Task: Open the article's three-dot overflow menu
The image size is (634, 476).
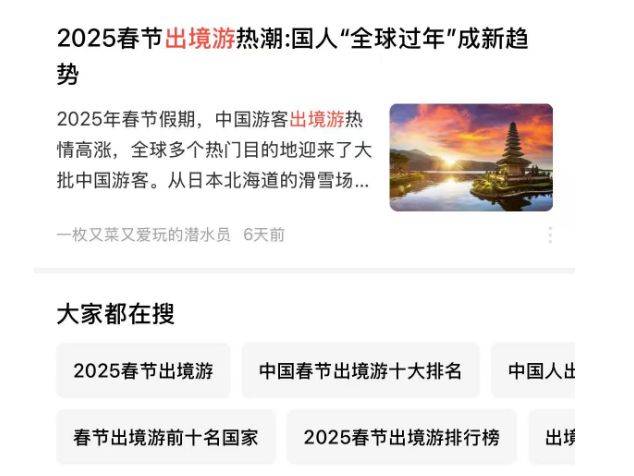Action: [x=549, y=235]
